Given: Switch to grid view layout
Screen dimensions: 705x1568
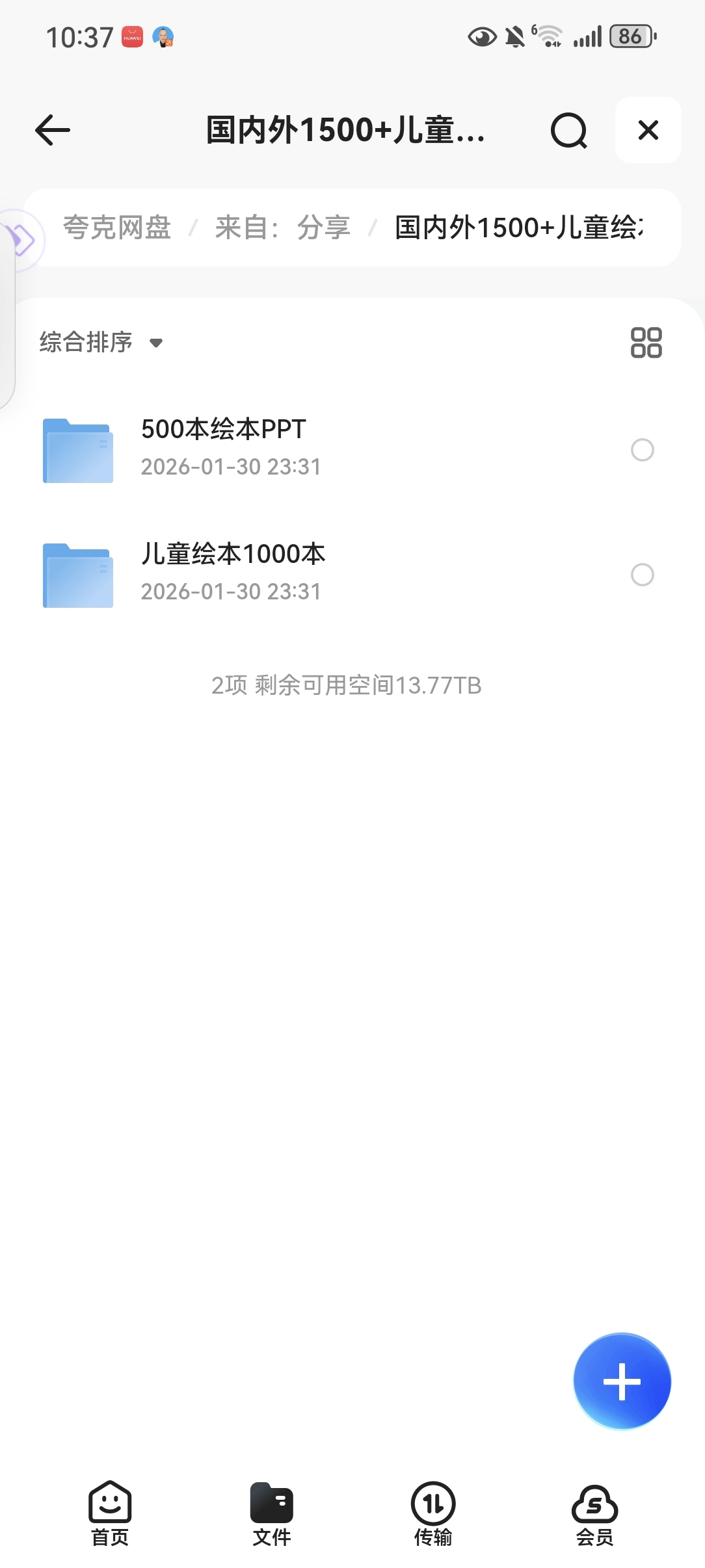Looking at the screenshot, I should 646,343.
